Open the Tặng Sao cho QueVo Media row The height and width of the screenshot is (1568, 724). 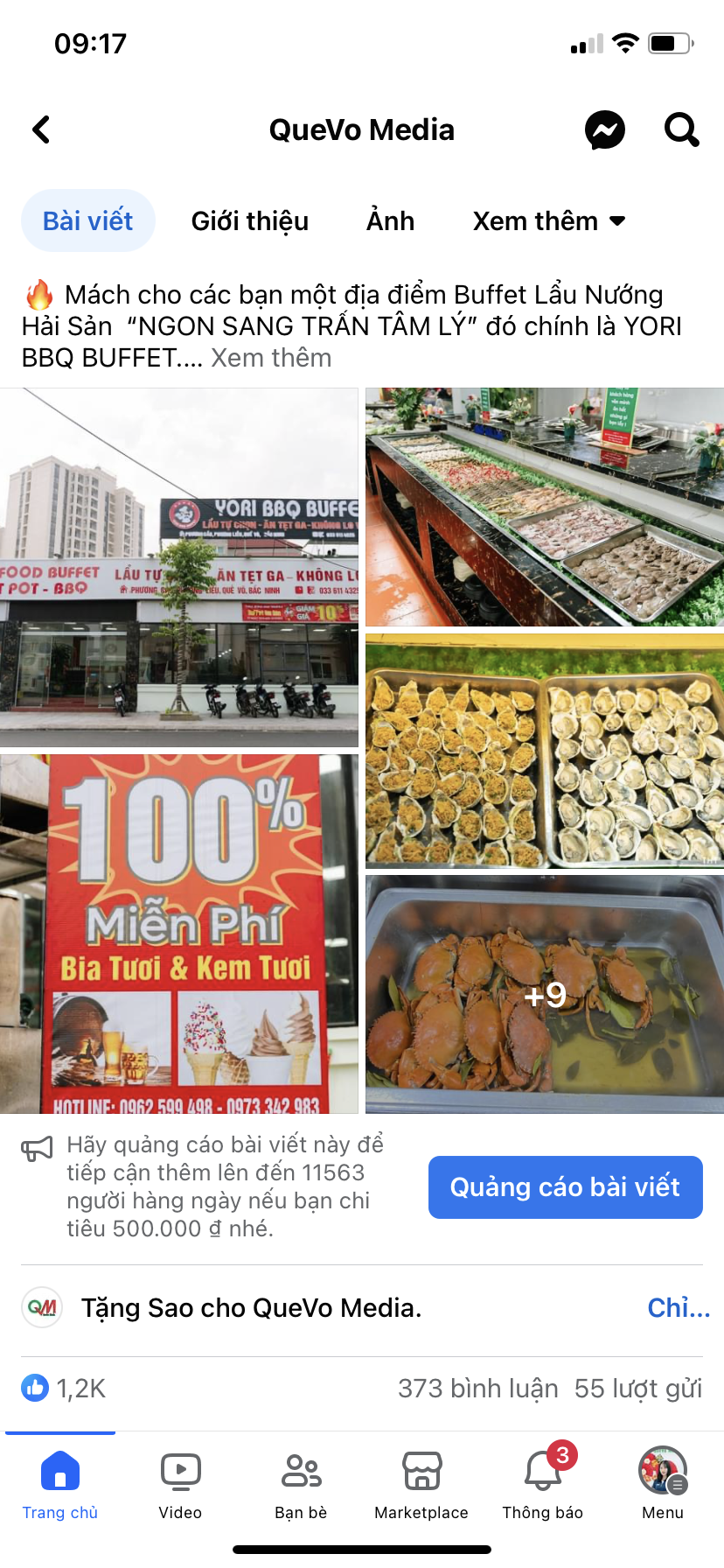click(x=362, y=1308)
